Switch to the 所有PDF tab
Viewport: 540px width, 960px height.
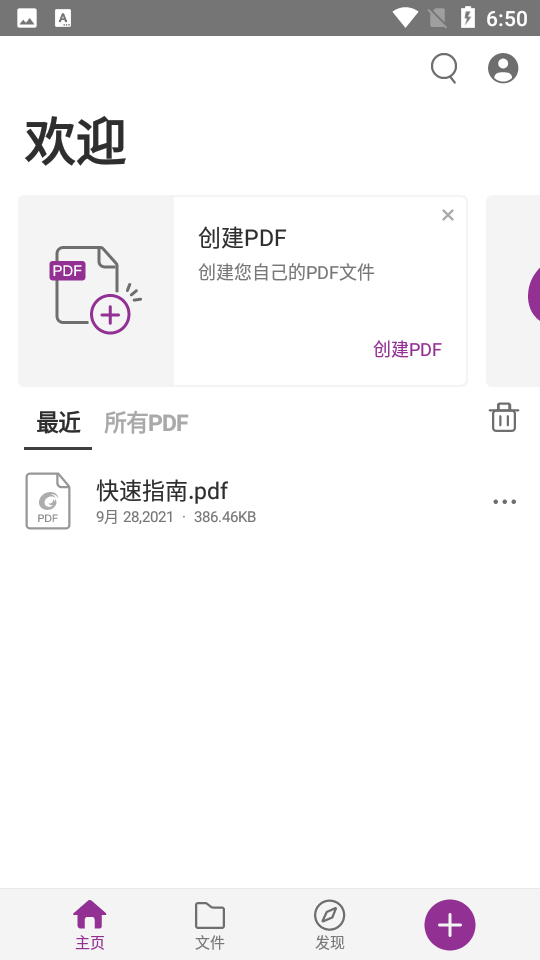[x=146, y=422]
